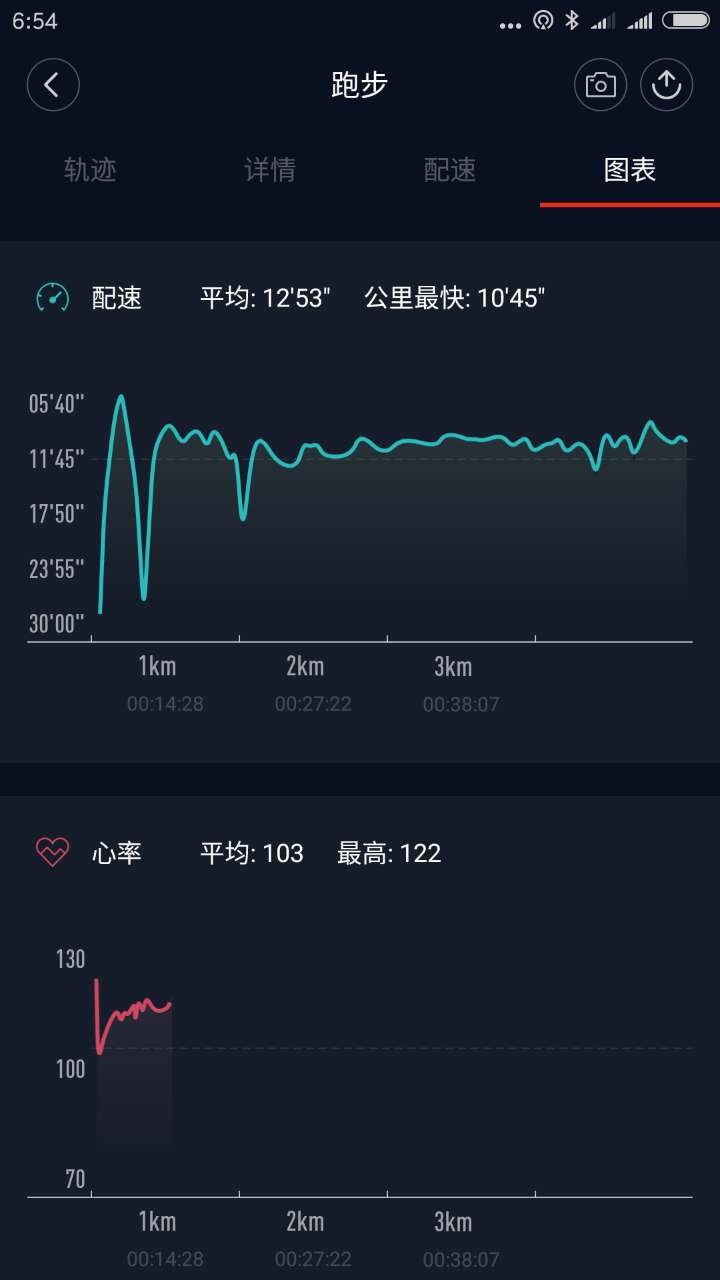The width and height of the screenshot is (720, 1280).
Task: Switch to the 配速 tab
Action: click(x=450, y=170)
